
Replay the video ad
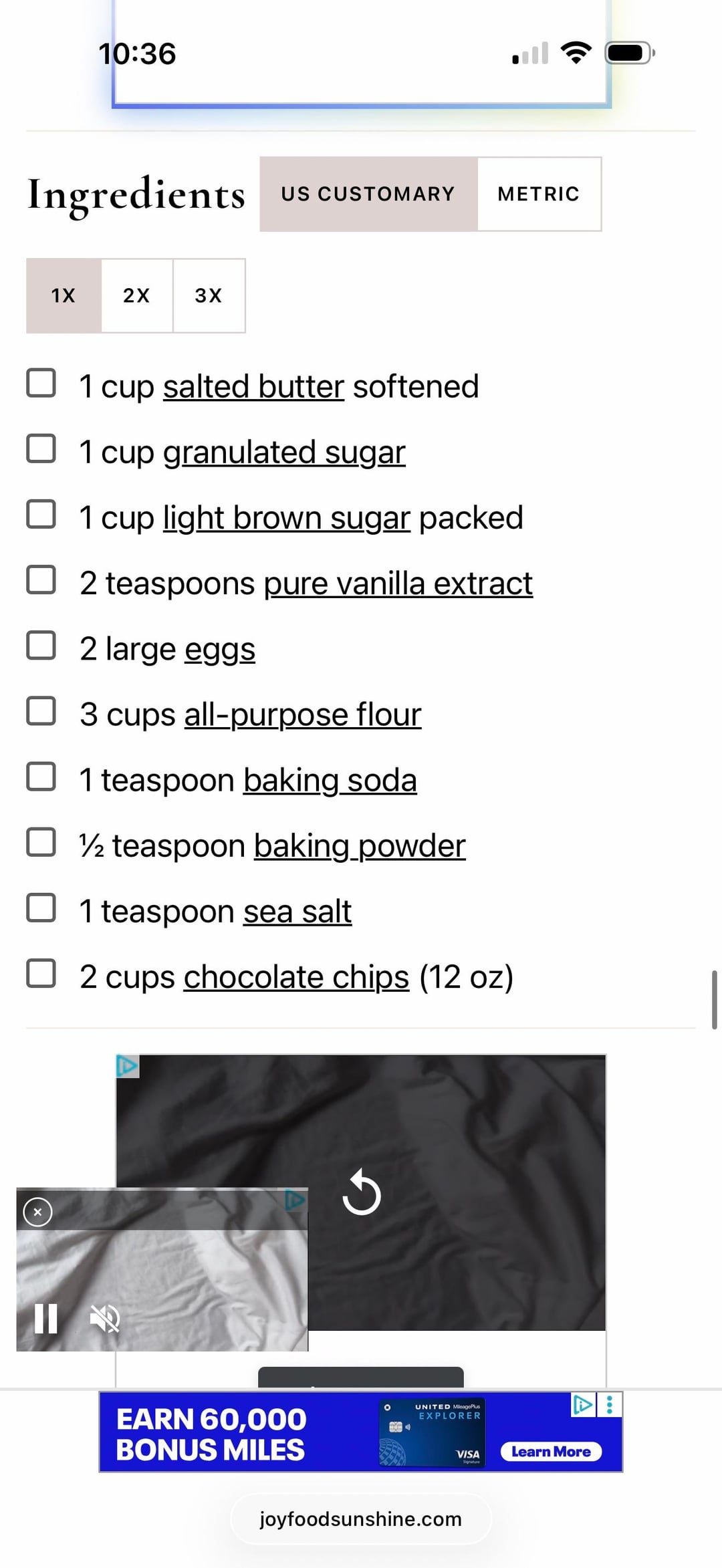click(x=361, y=1193)
